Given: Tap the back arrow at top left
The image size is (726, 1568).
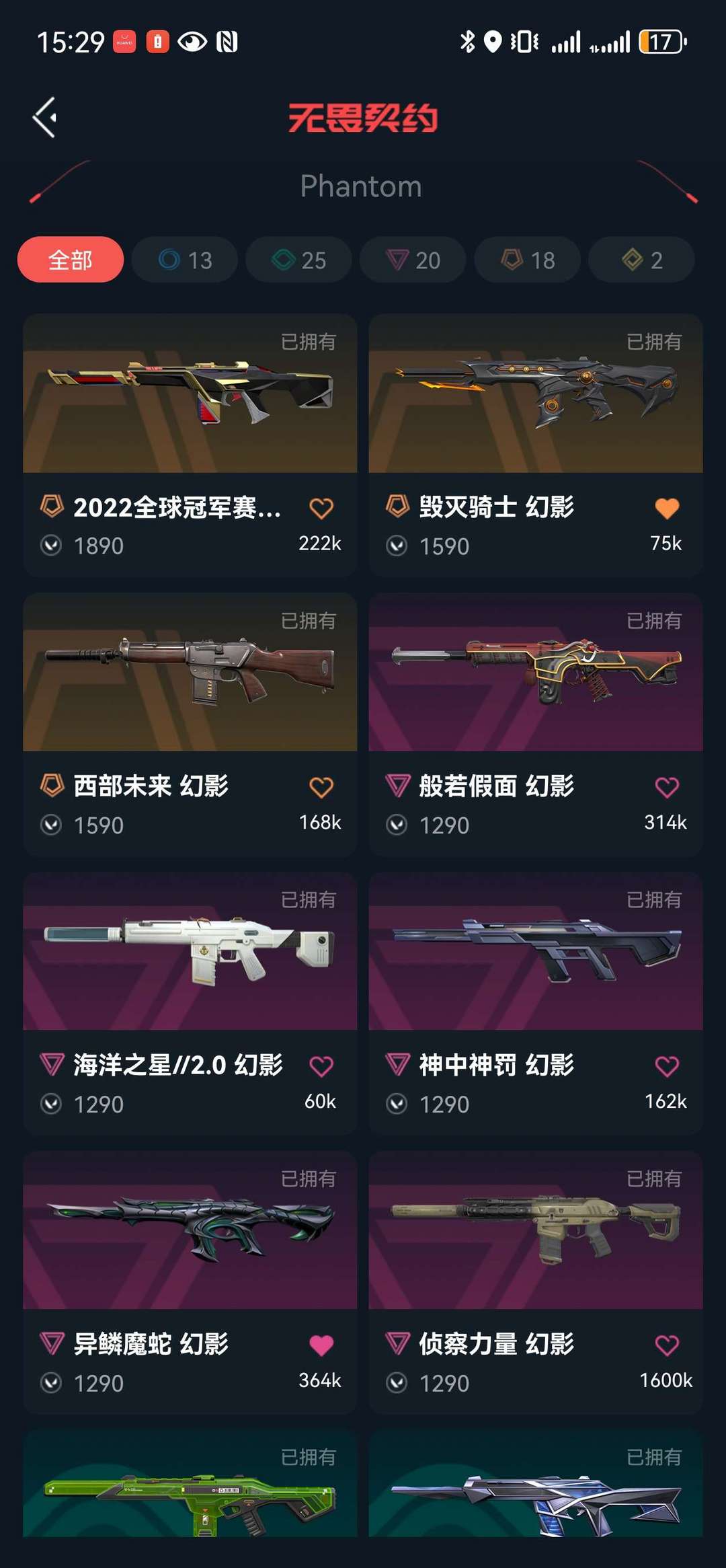Looking at the screenshot, I should tap(44, 116).
